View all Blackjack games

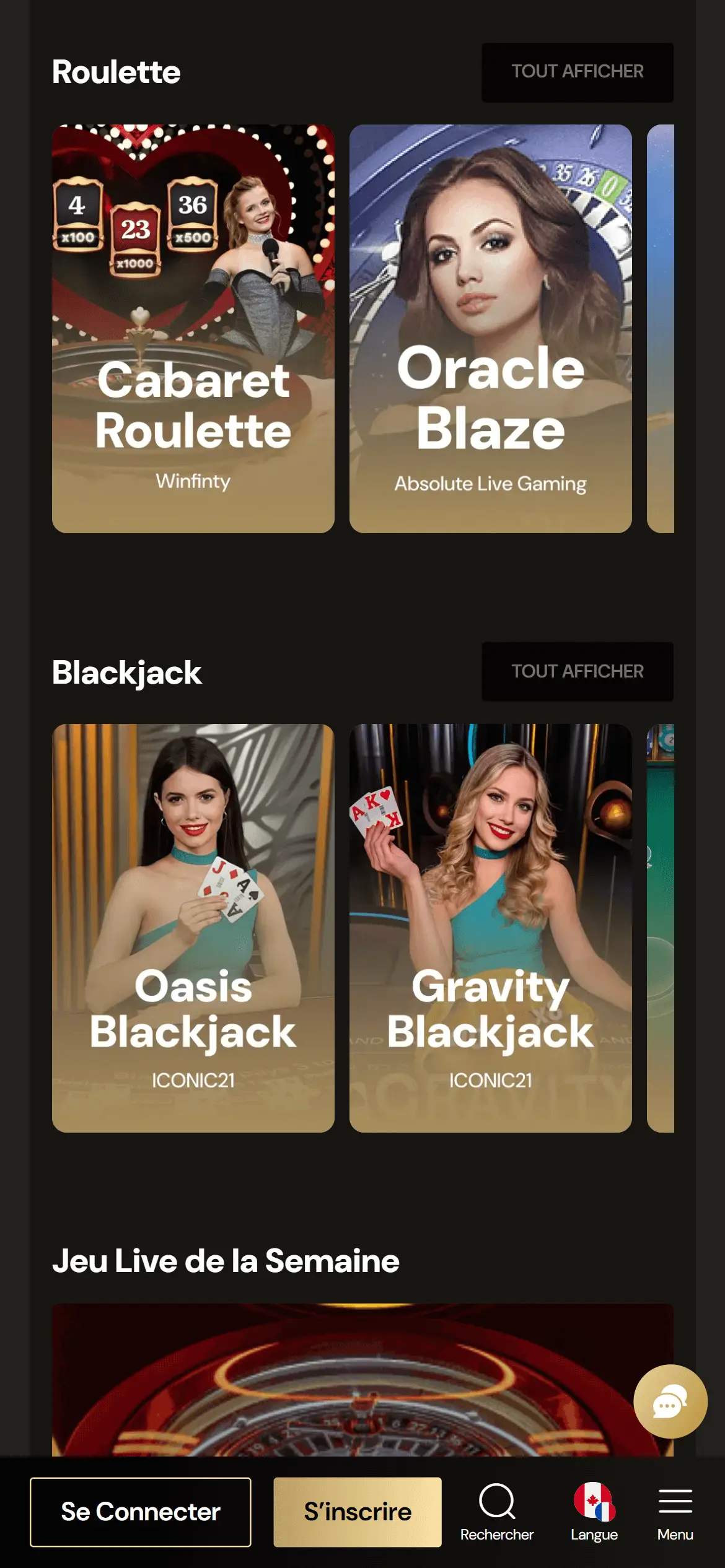click(x=577, y=671)
